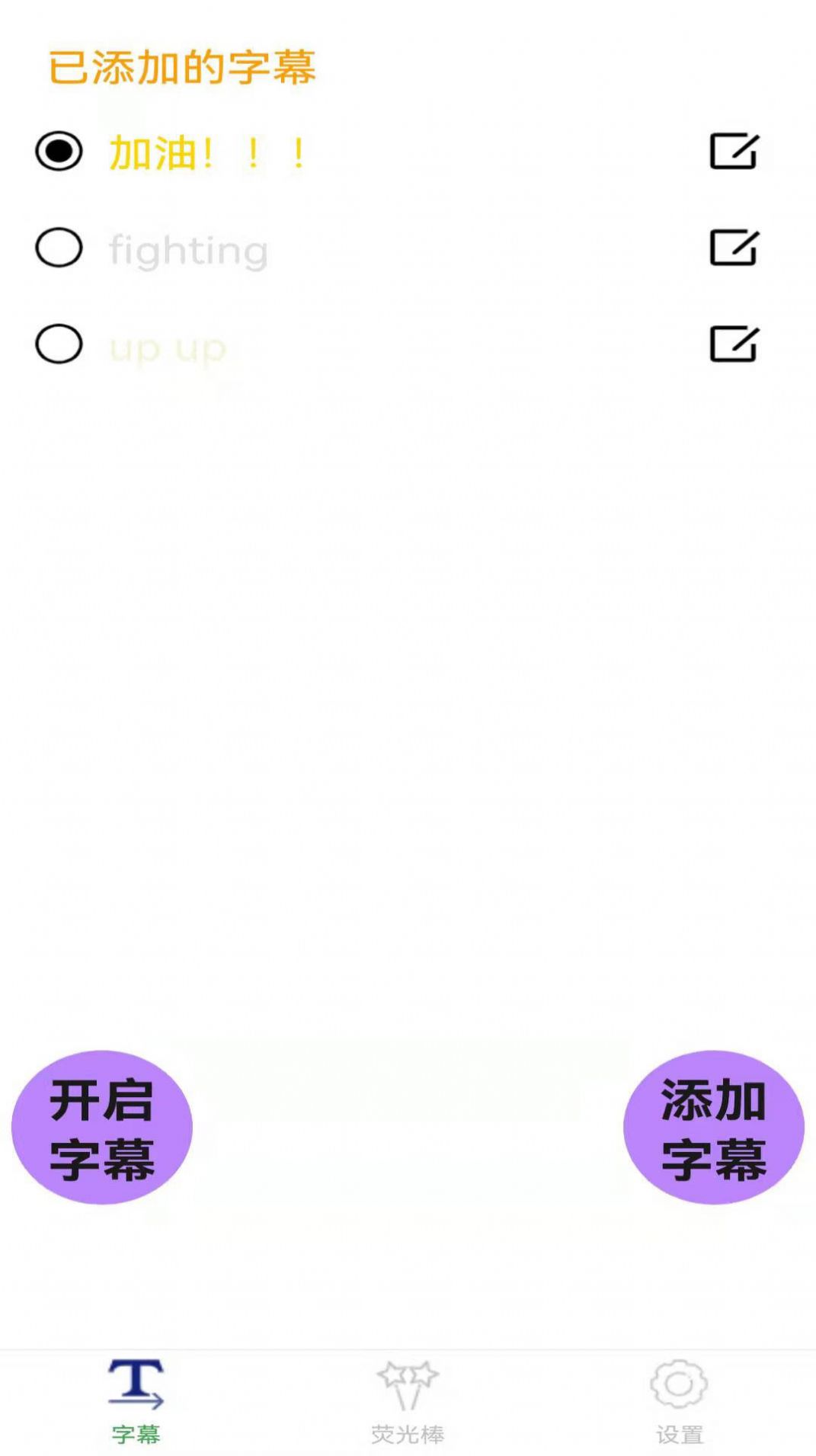Tap the 已添加的字幕 heading
Viewport: 816px width, 1456px height.
pyautogui.click(x=183, y=67)
